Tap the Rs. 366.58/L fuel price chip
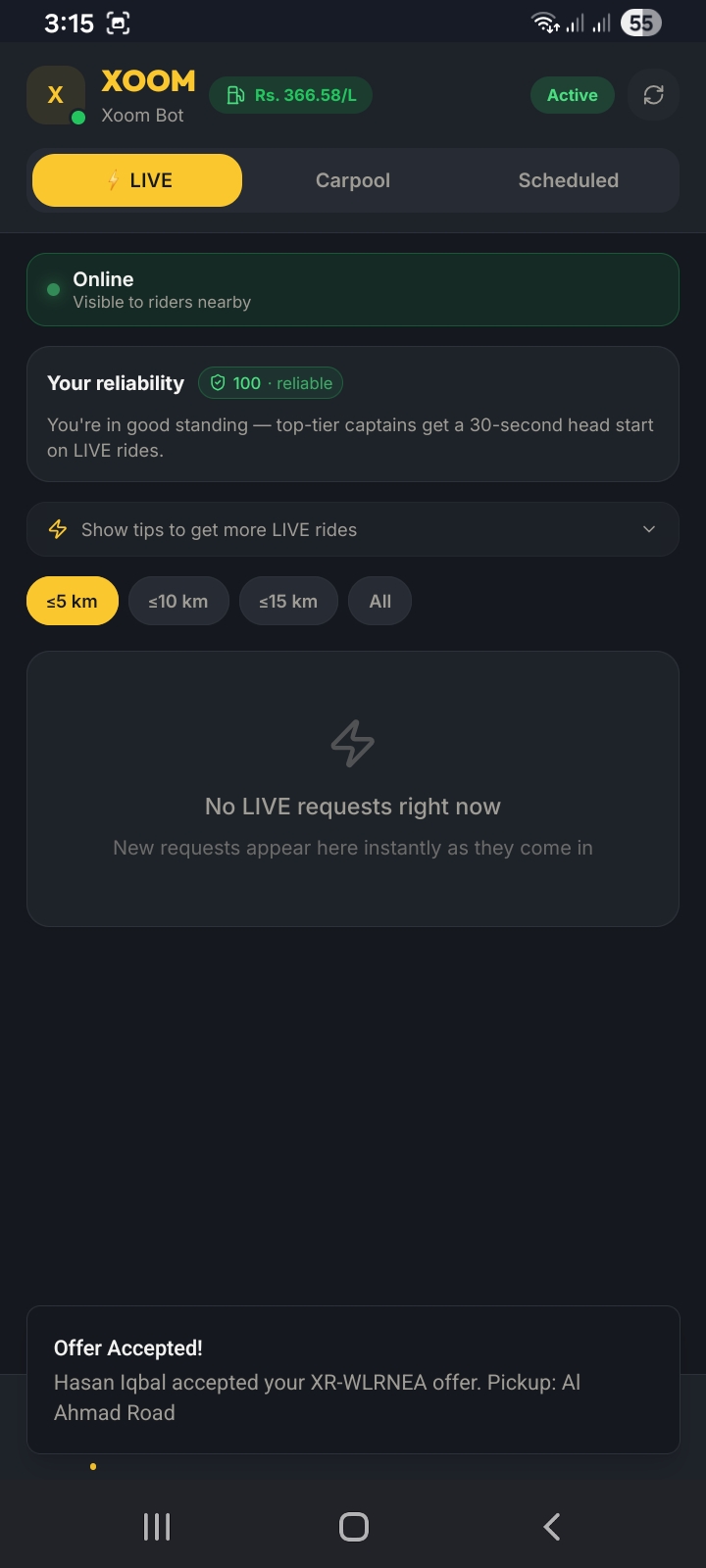The width and height of the screenshot is (706, 1568). (290, 95)
